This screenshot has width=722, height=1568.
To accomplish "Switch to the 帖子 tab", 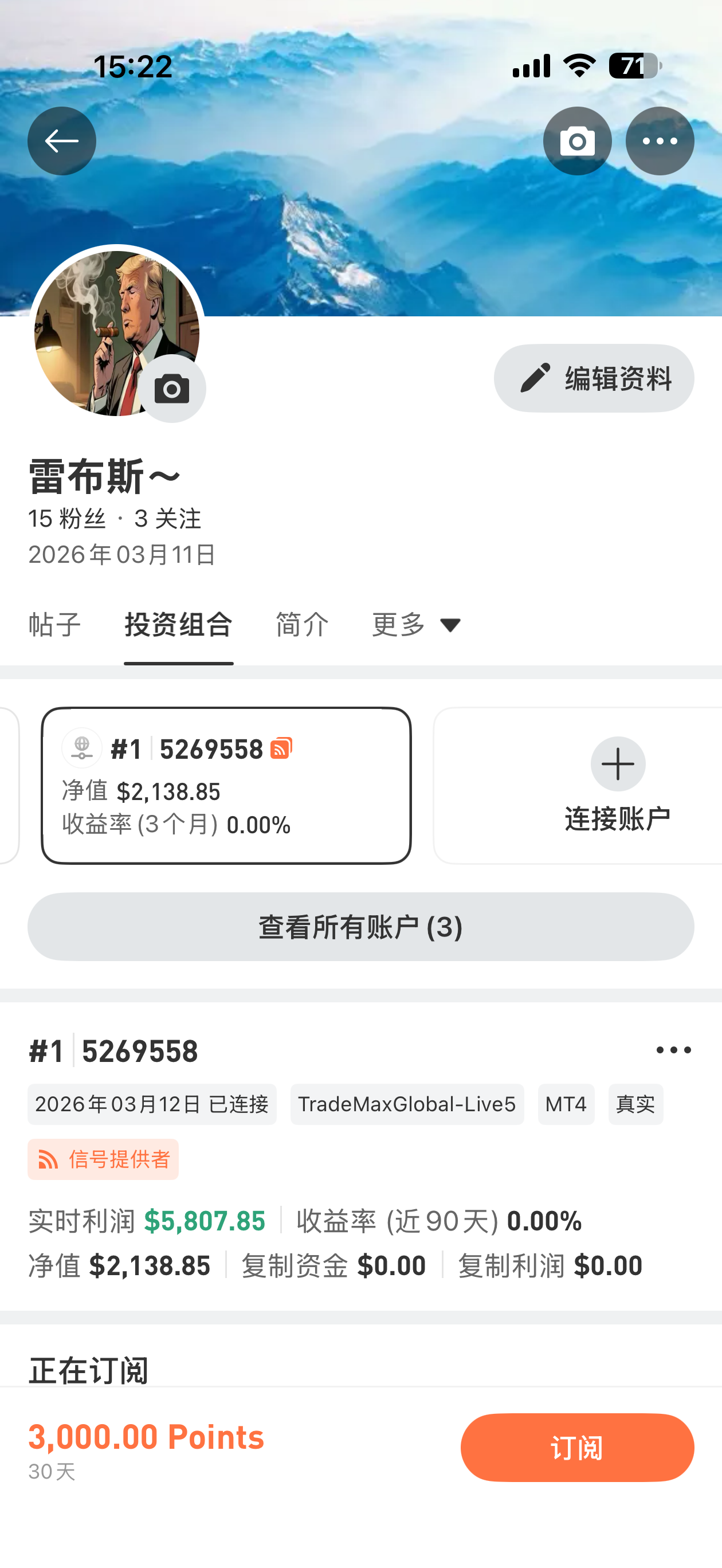I will point(55,625).
